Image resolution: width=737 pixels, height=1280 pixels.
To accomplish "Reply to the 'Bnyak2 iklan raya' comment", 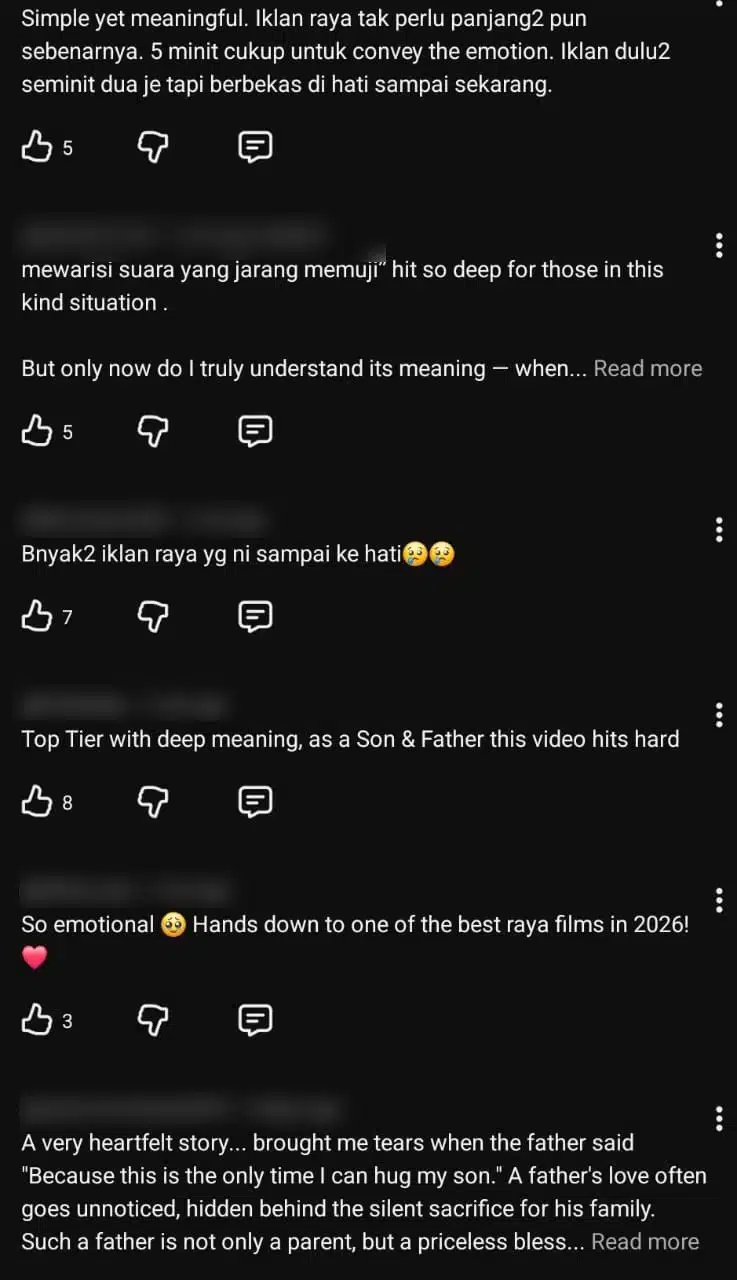I will [255, 617].
